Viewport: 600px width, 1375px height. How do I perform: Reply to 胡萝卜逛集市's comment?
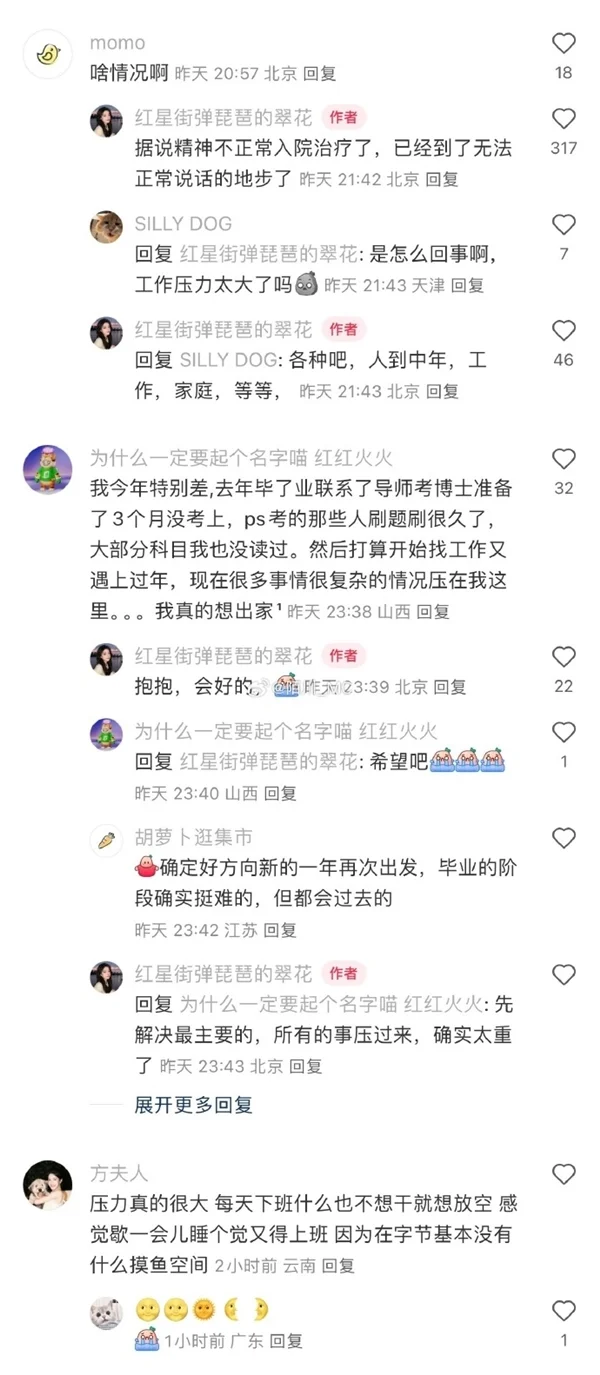tap(280, 930)
